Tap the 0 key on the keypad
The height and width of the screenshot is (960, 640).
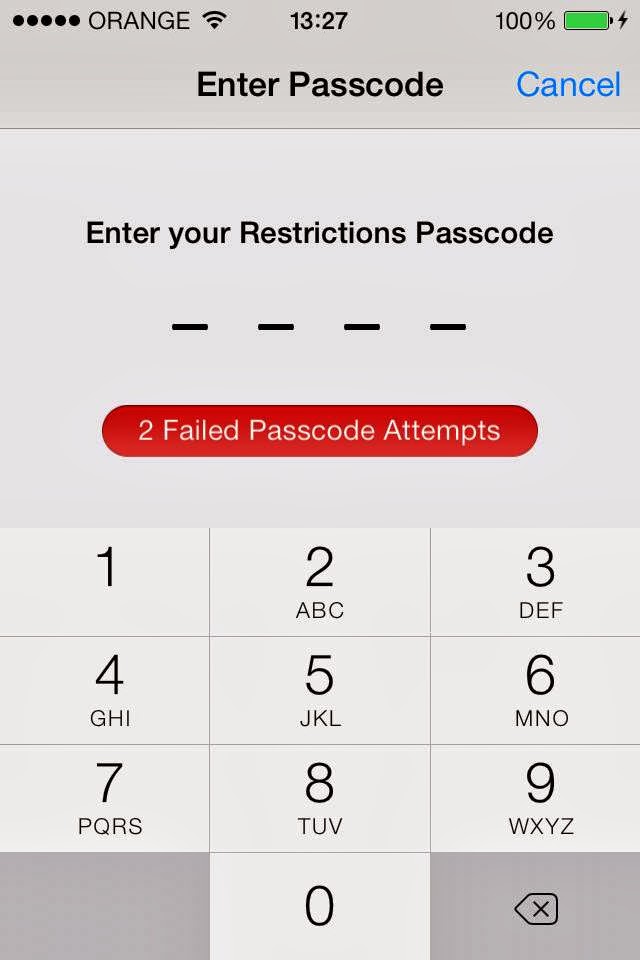point(320,907)
